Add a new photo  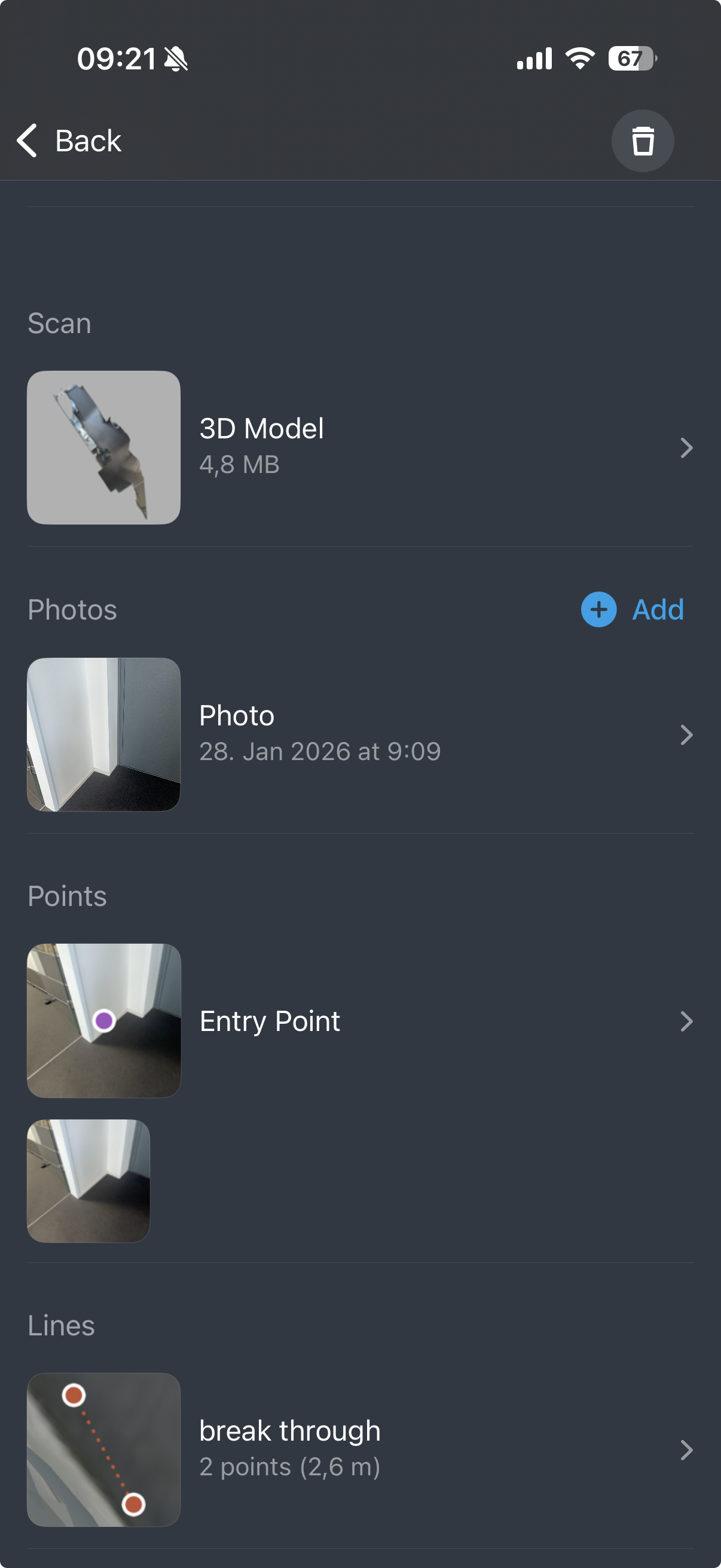click(633, 609)
